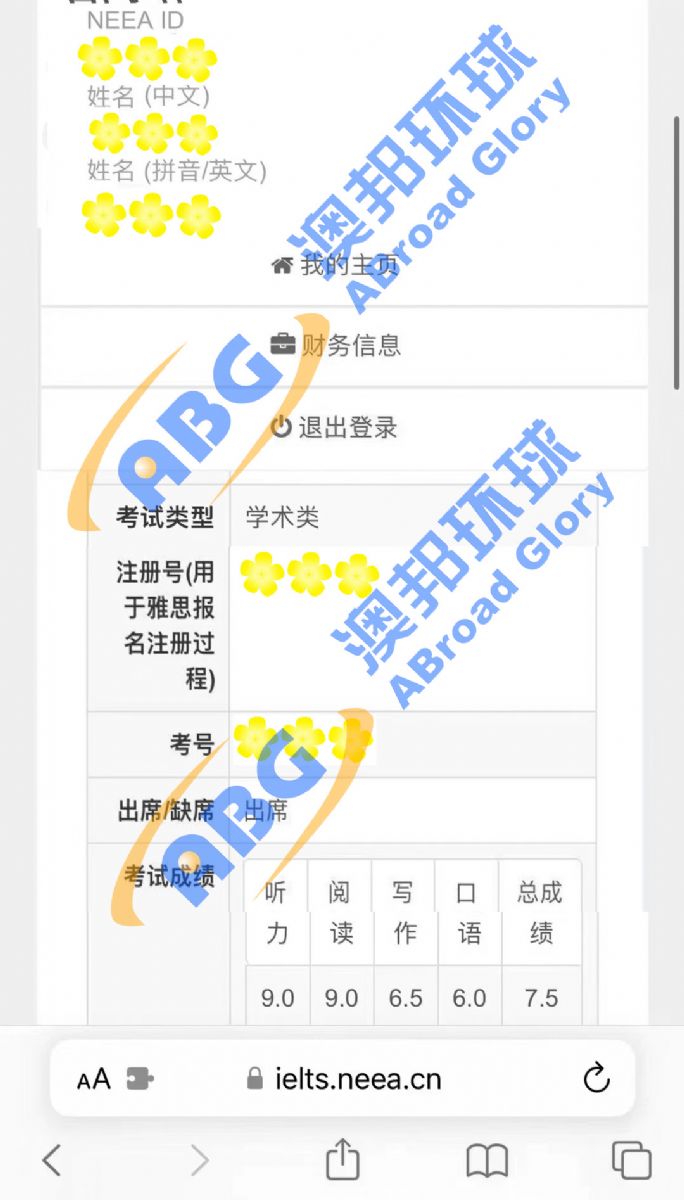This screenshot has width=684, height=1200.
Task: Go back to previous page
Action: (52, 1160)
